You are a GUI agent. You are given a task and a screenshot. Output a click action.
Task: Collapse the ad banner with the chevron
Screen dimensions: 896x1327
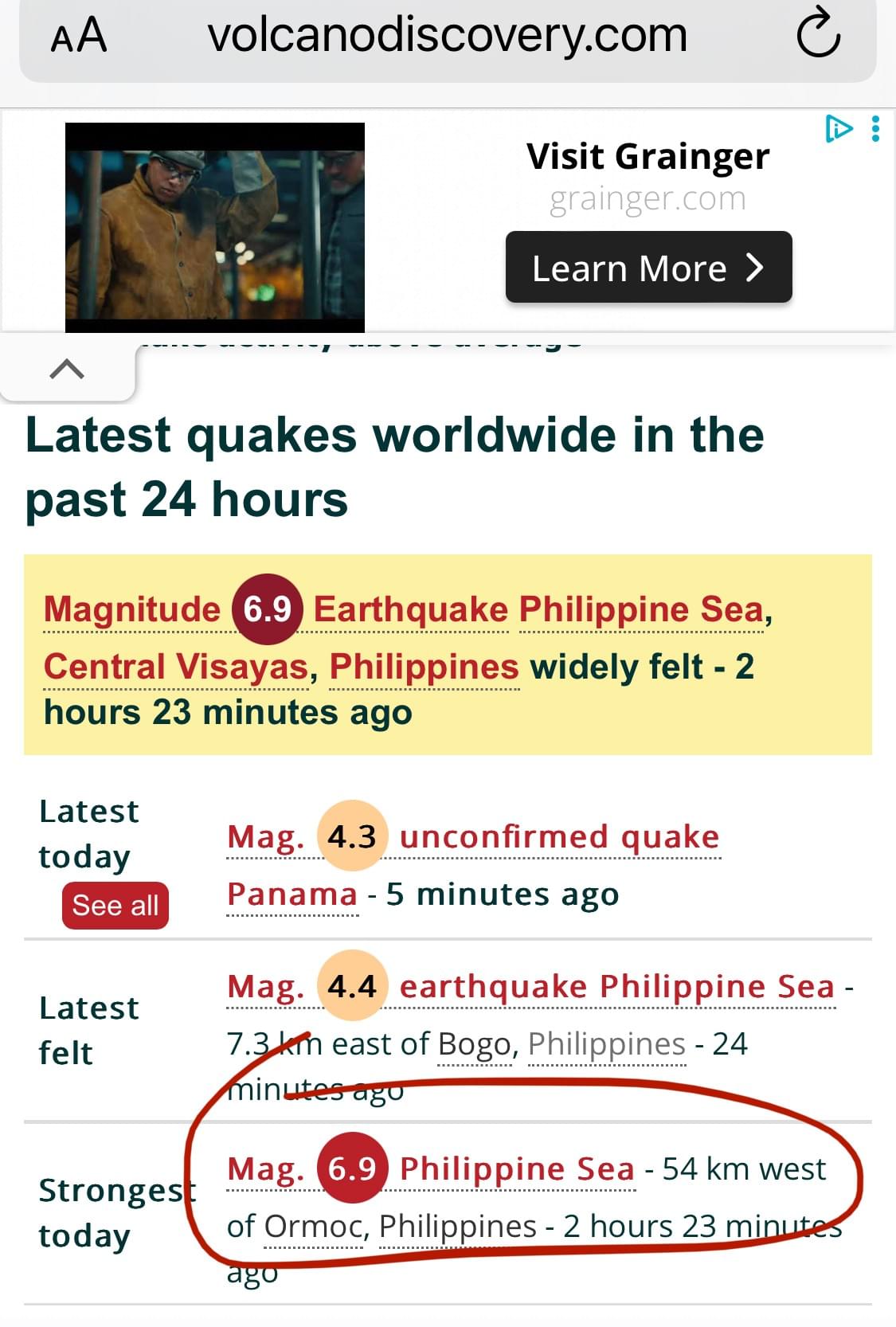(x=67, y=369)
